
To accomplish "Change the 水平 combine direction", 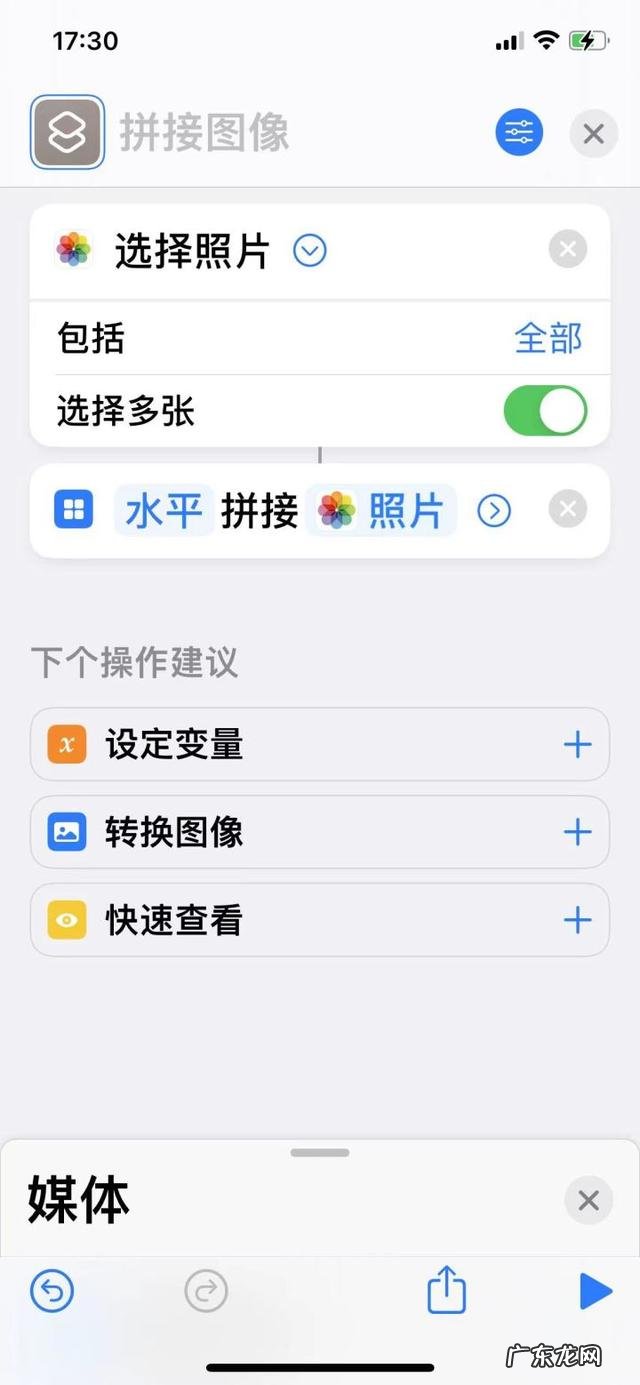I will (163, 511).
